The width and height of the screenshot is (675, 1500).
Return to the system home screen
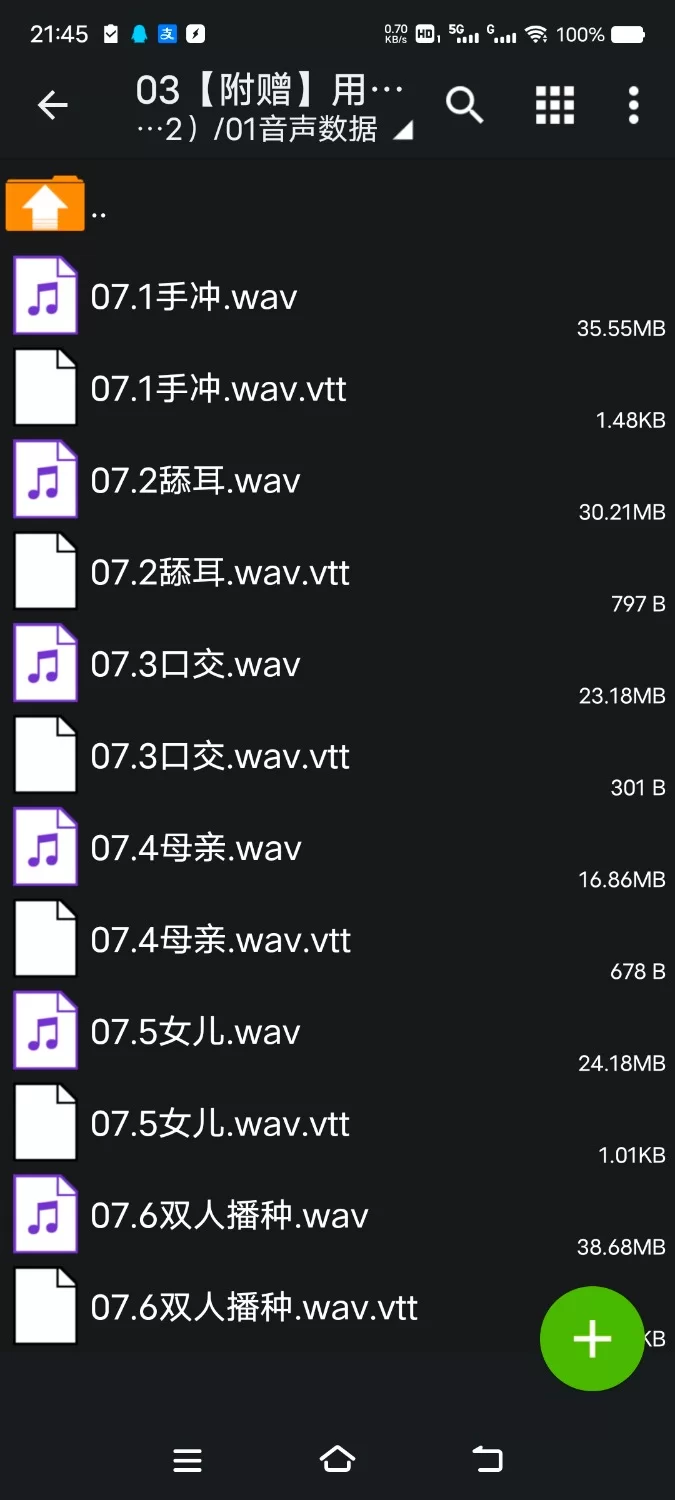pyautogui.click(x=337, y=1460)
